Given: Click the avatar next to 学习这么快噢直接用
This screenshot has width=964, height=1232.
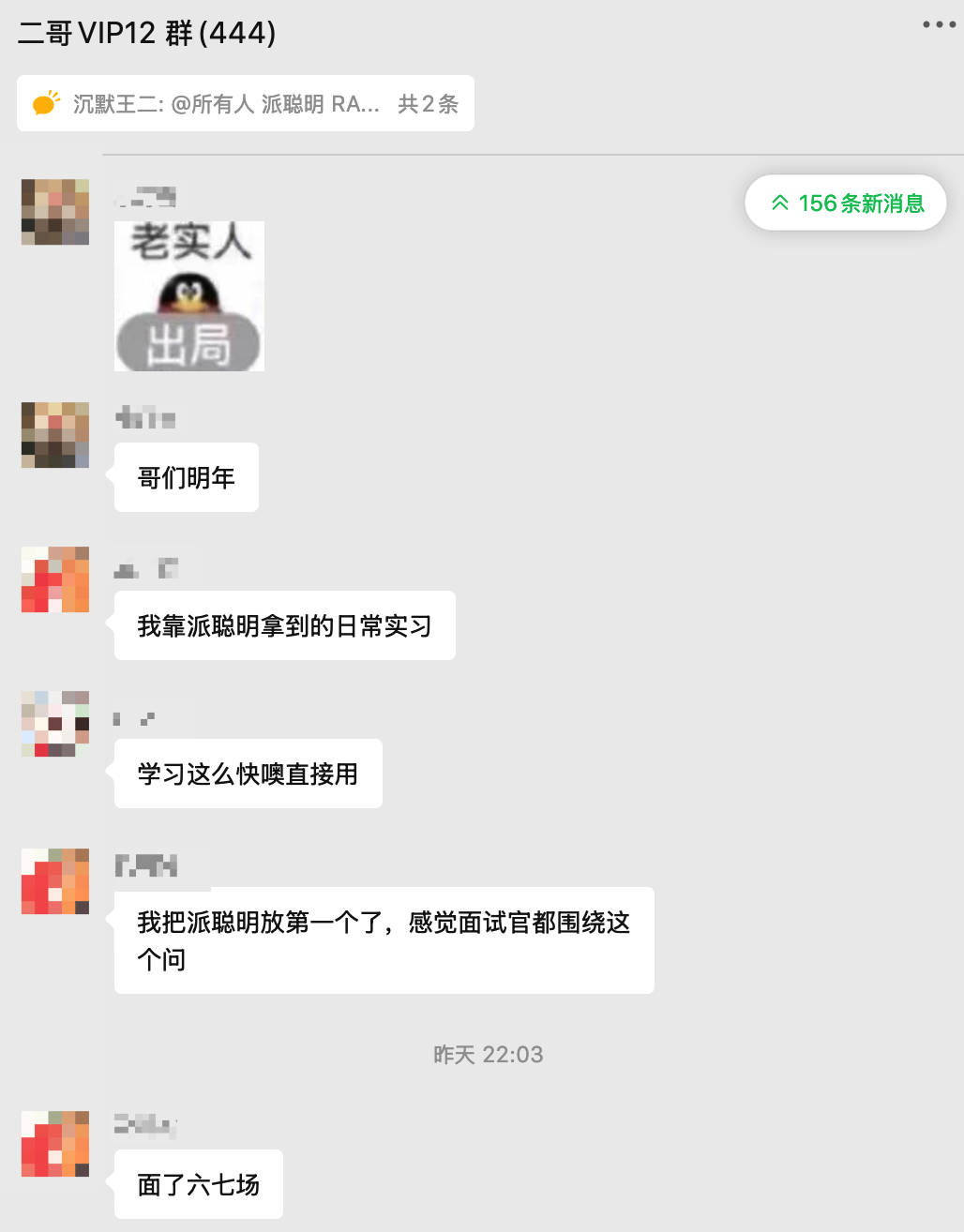Looking at the screenshot, I should click(x=54, y=724).
